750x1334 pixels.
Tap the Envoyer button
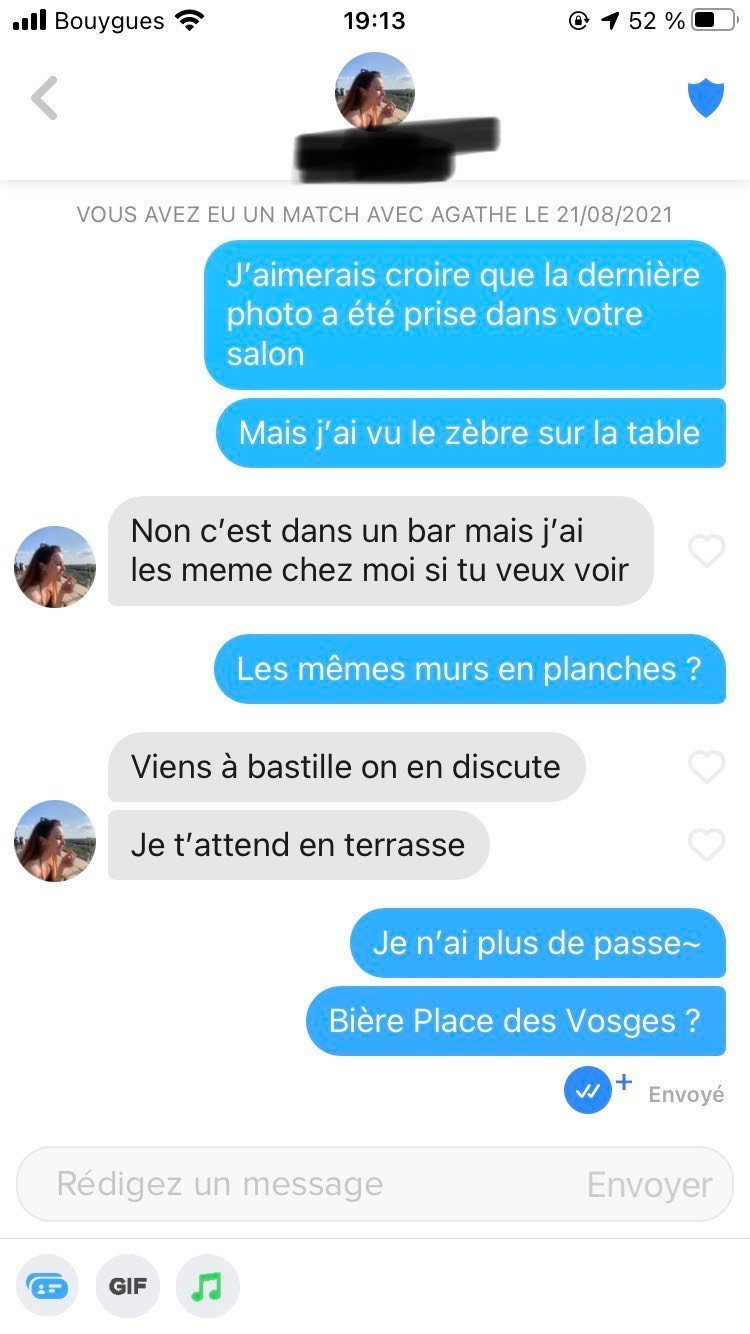tap(649, 1185)
